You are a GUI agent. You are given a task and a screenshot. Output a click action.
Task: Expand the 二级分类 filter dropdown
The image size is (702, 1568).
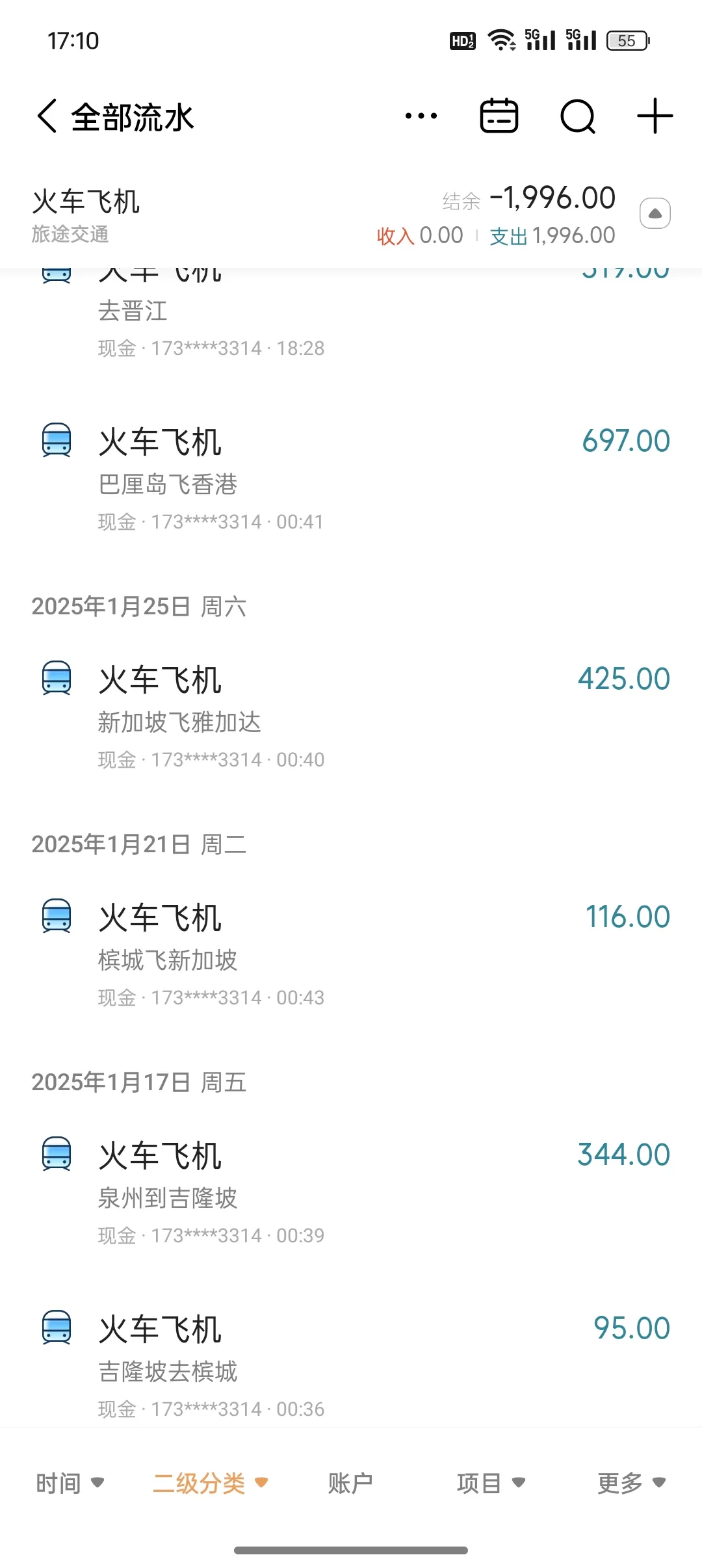coord(210,1483)
